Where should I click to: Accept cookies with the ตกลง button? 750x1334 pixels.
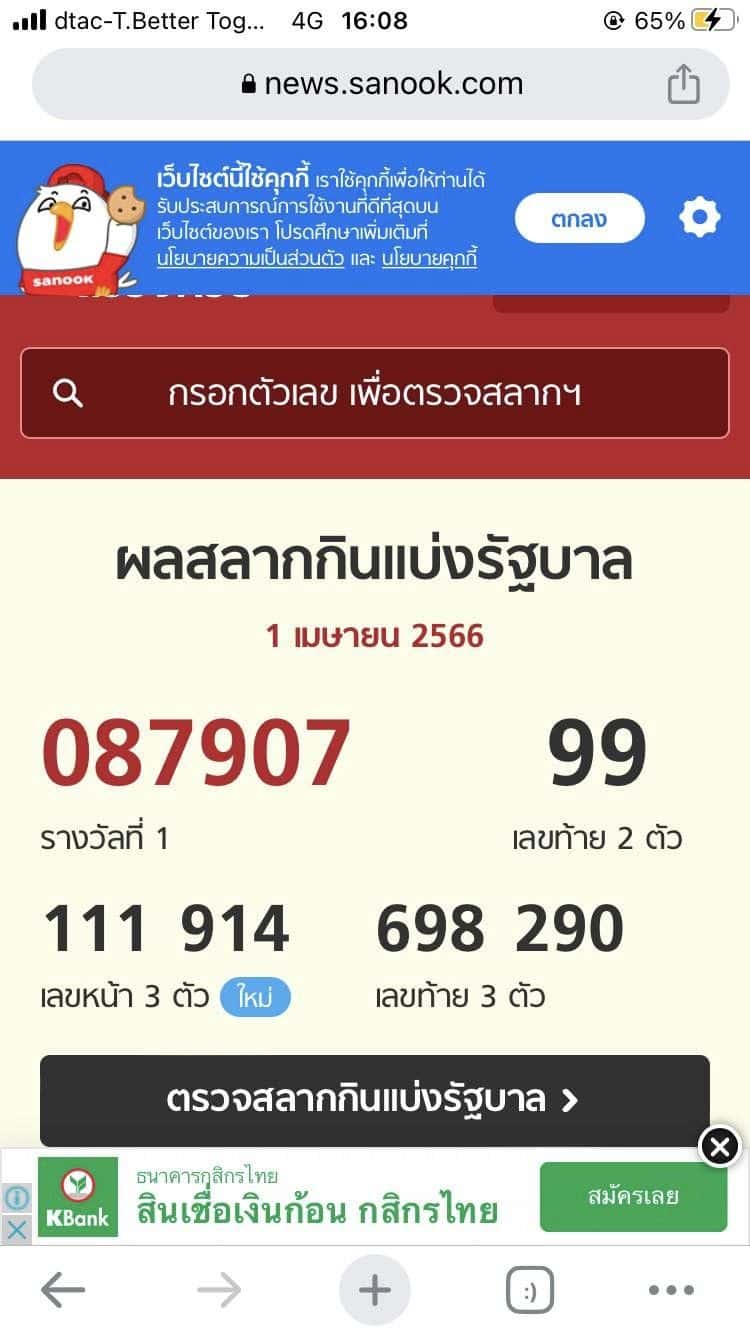point(579,218)
